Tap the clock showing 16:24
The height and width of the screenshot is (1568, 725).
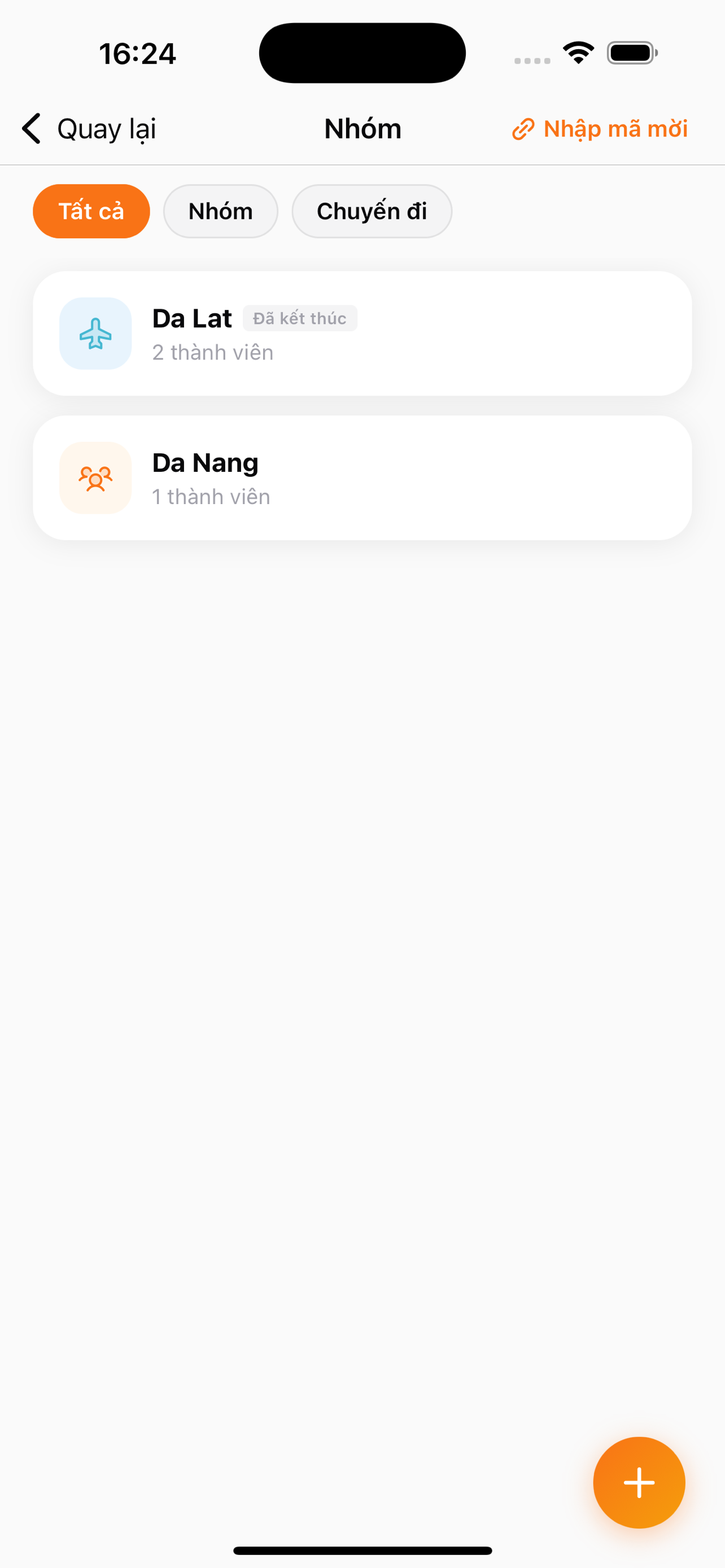coord(137,53)
